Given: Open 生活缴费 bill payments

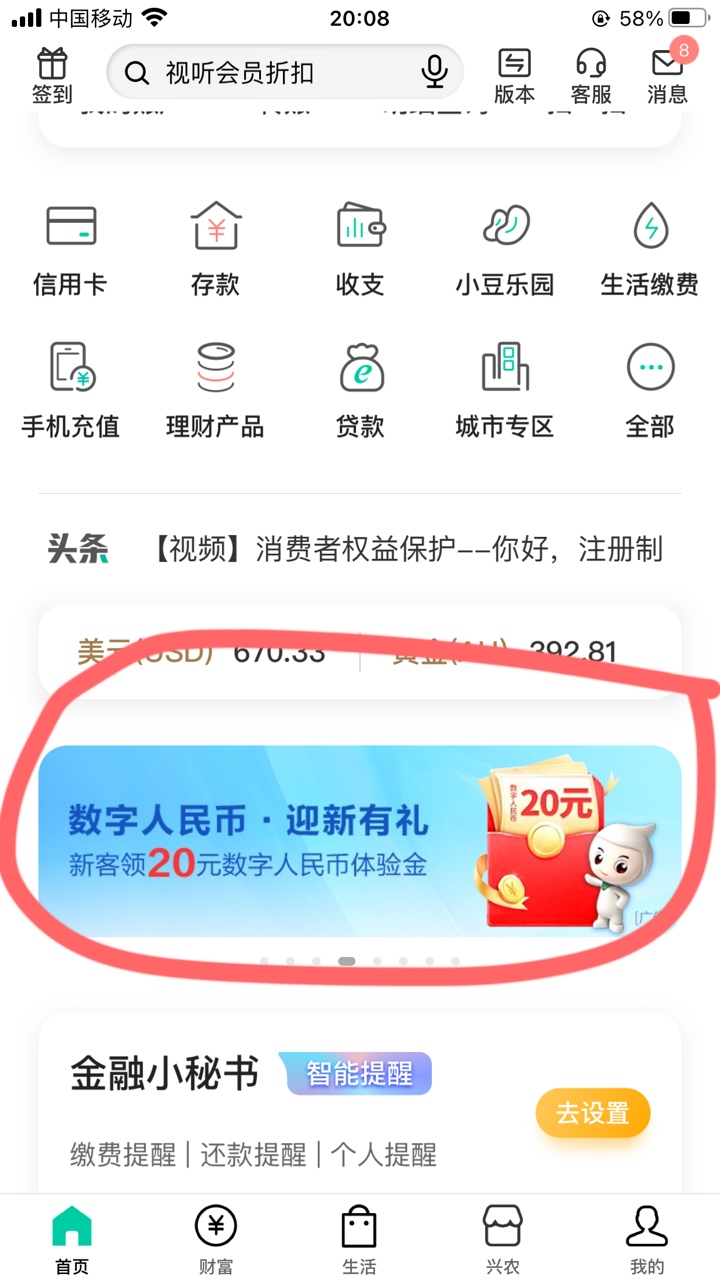Looking at the screenshot, I should (x=650, y=250).
